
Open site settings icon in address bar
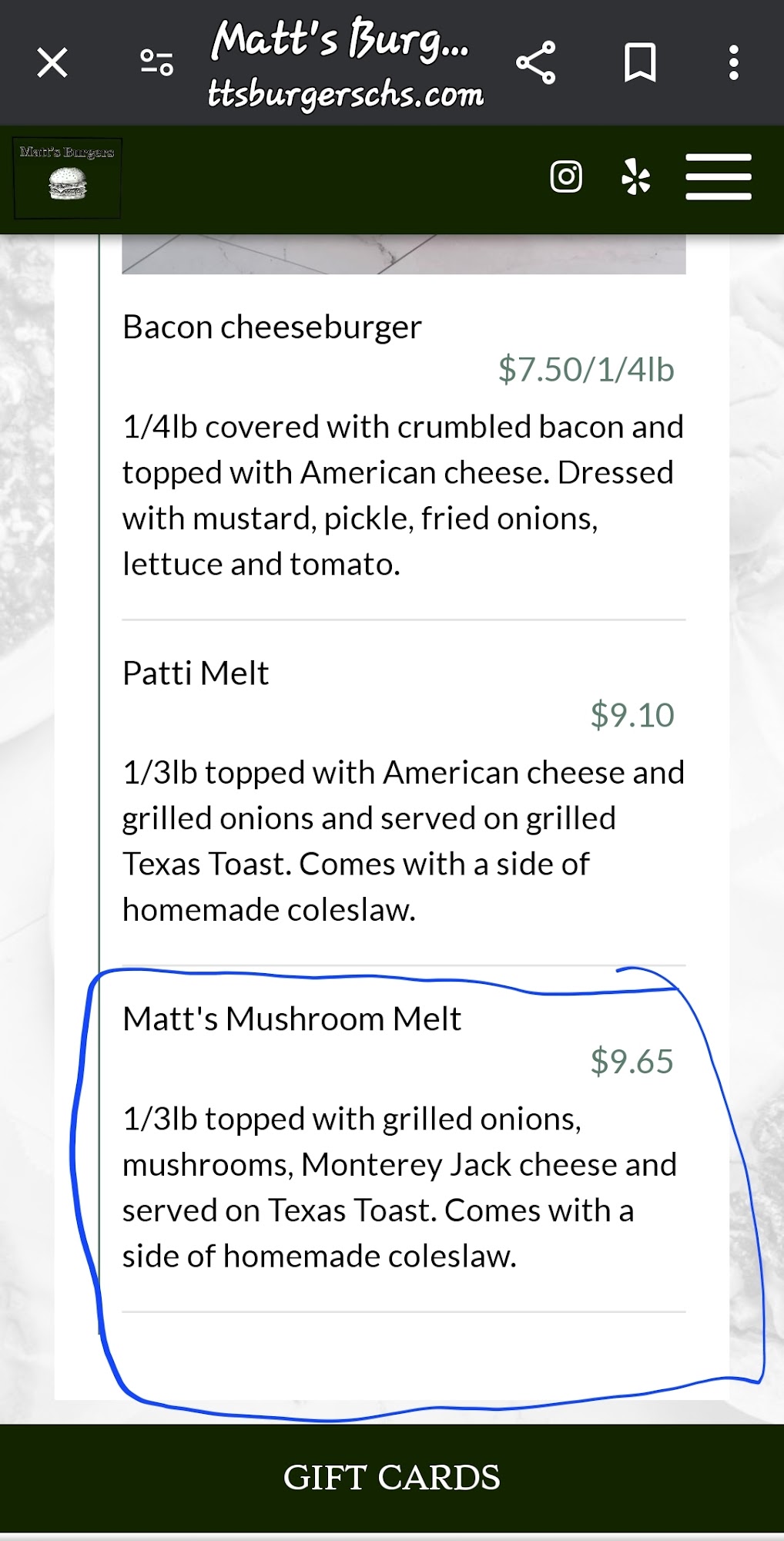tap(156, 62)
